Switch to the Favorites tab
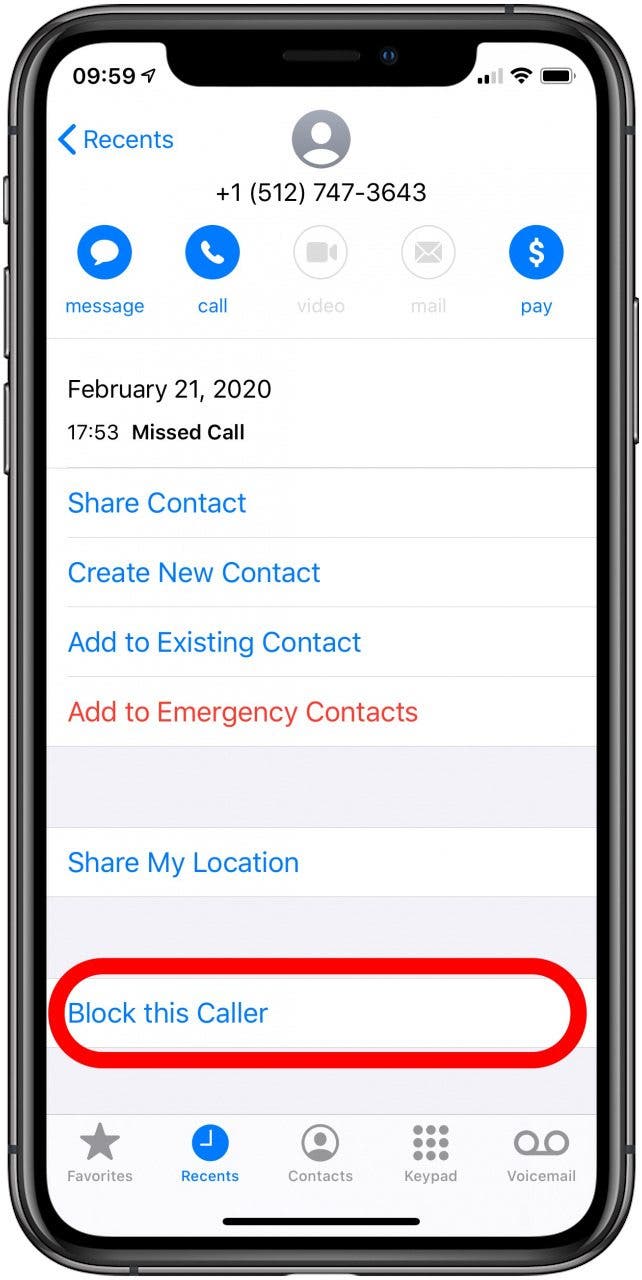Screen dimensions: 642x1280 tap(100, 1153)
